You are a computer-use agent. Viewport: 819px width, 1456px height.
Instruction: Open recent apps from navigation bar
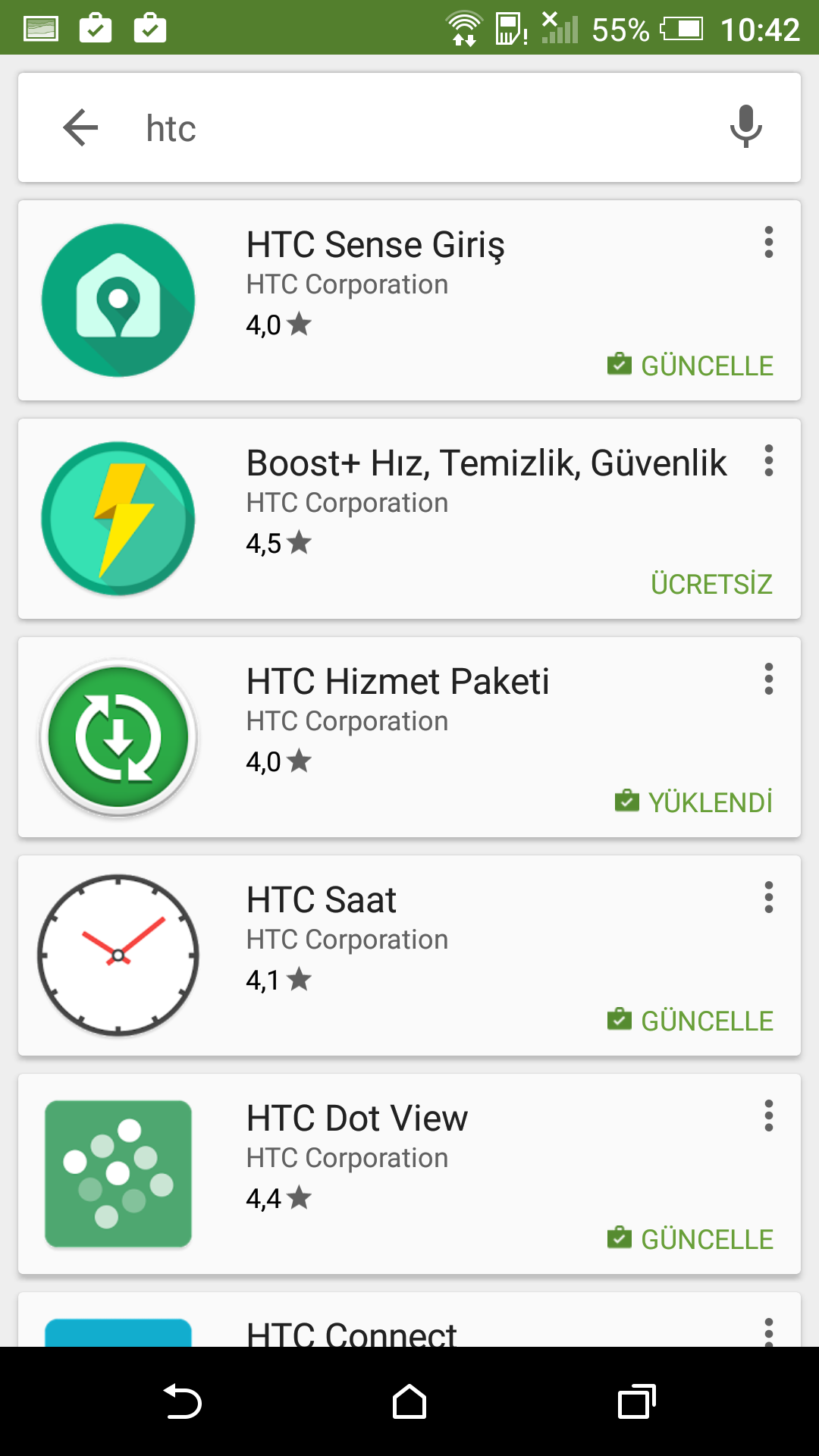coord(636,1402)
